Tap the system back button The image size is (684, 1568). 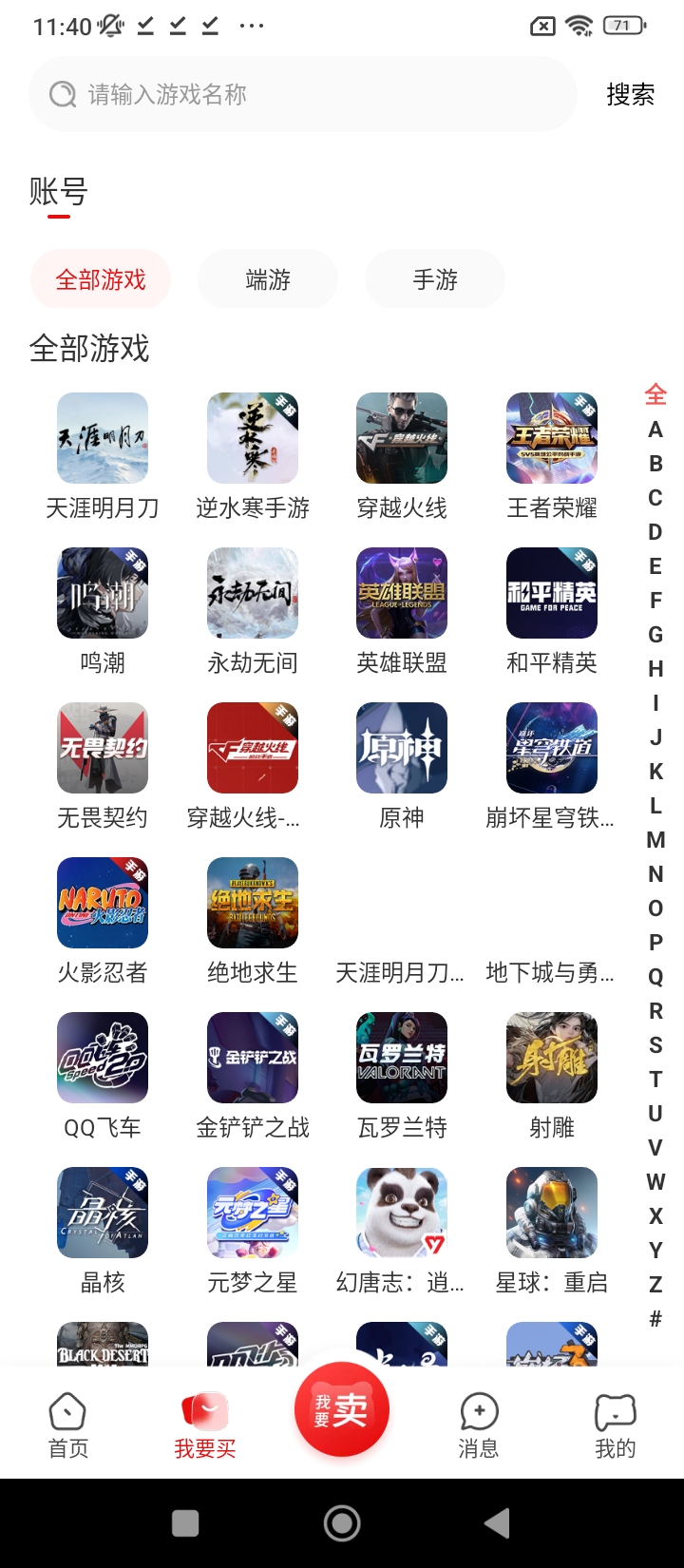coord(497,1523)
